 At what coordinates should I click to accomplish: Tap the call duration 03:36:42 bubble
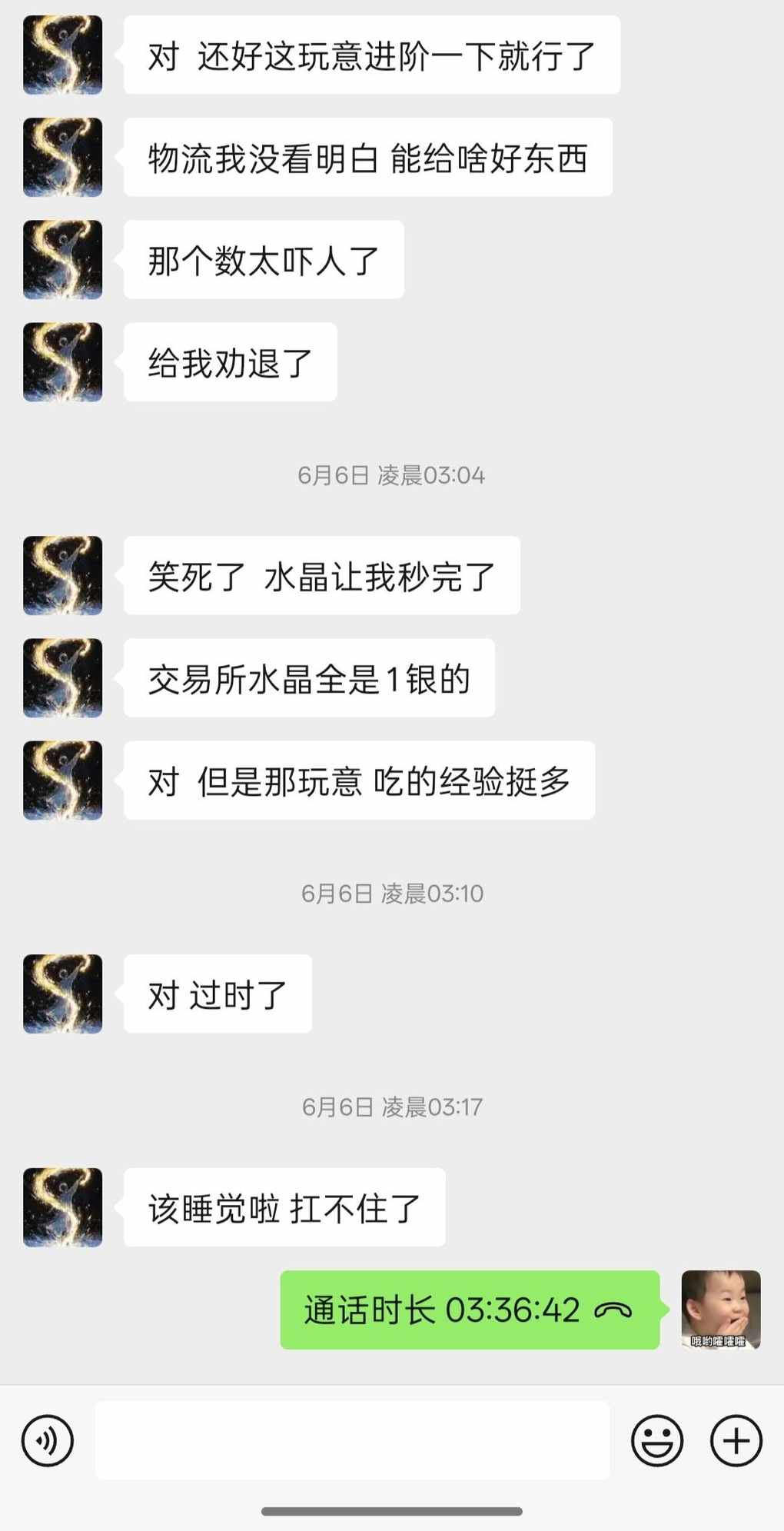tap(470, 1310)
